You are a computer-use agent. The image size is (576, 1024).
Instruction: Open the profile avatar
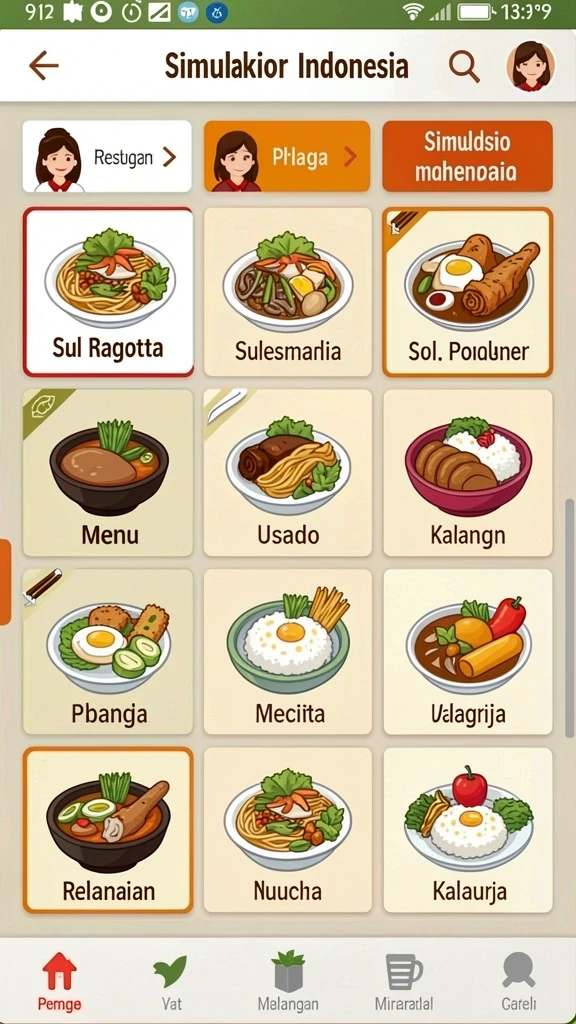(531, 66)
